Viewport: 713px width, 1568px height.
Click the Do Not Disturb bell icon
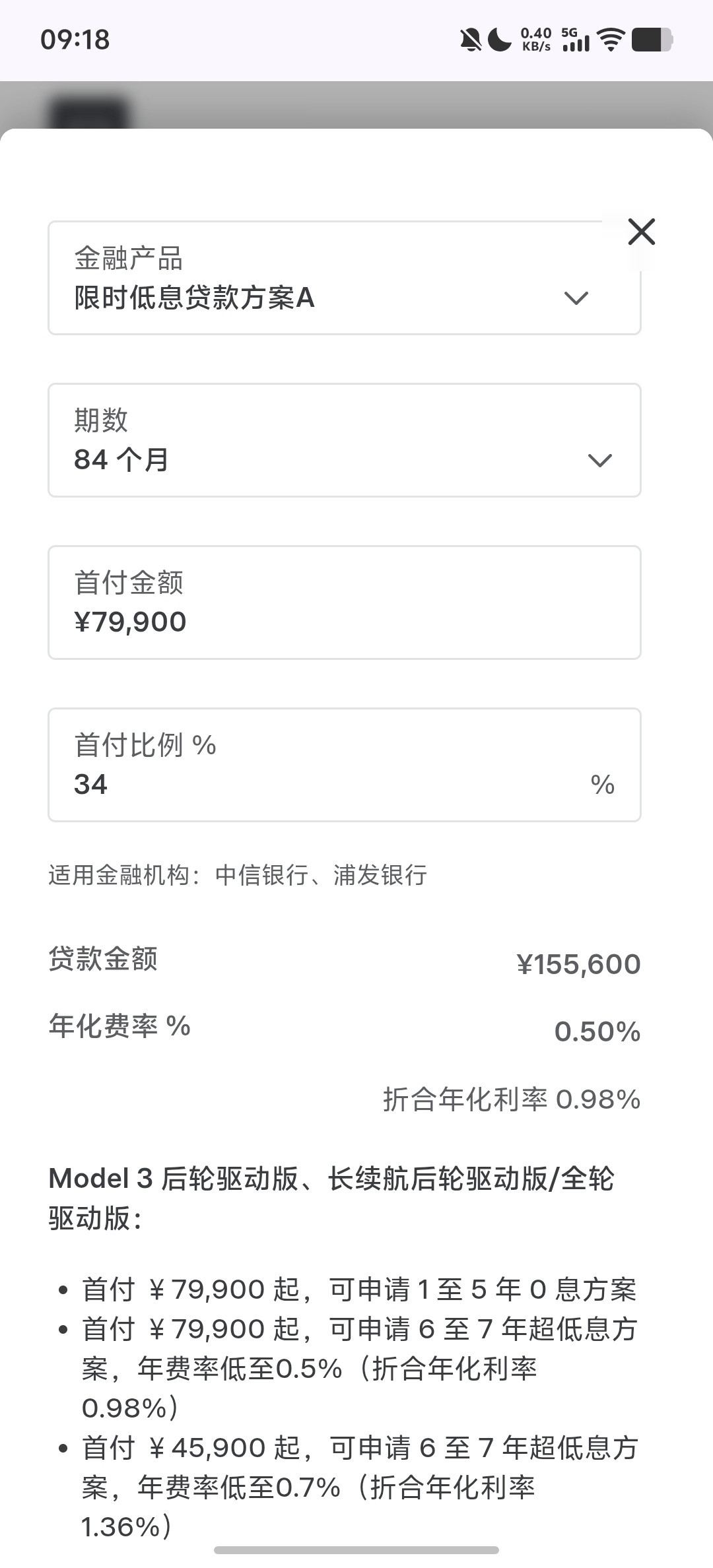[470, 41]
